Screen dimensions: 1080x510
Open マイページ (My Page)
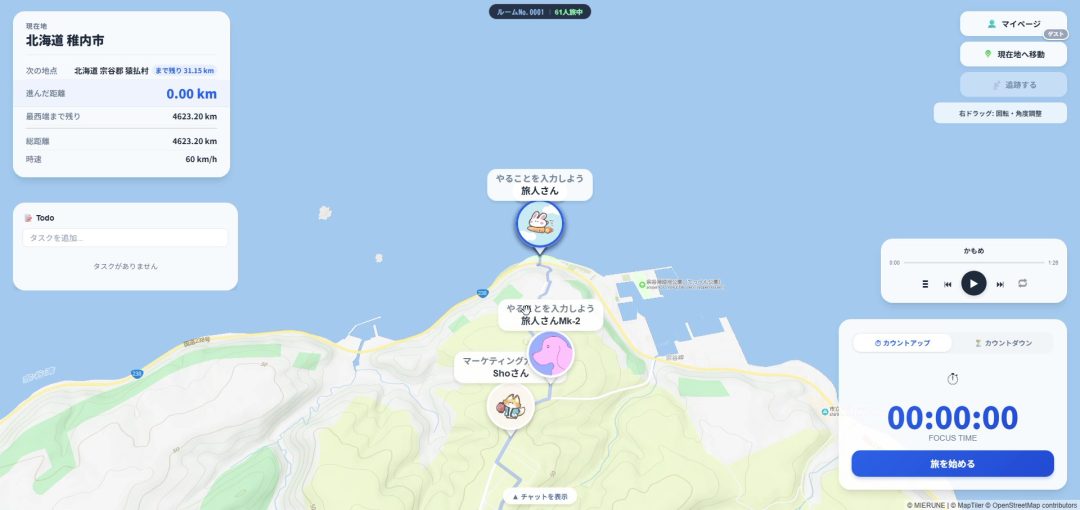pyautogui.click(x=1013, y=24)
